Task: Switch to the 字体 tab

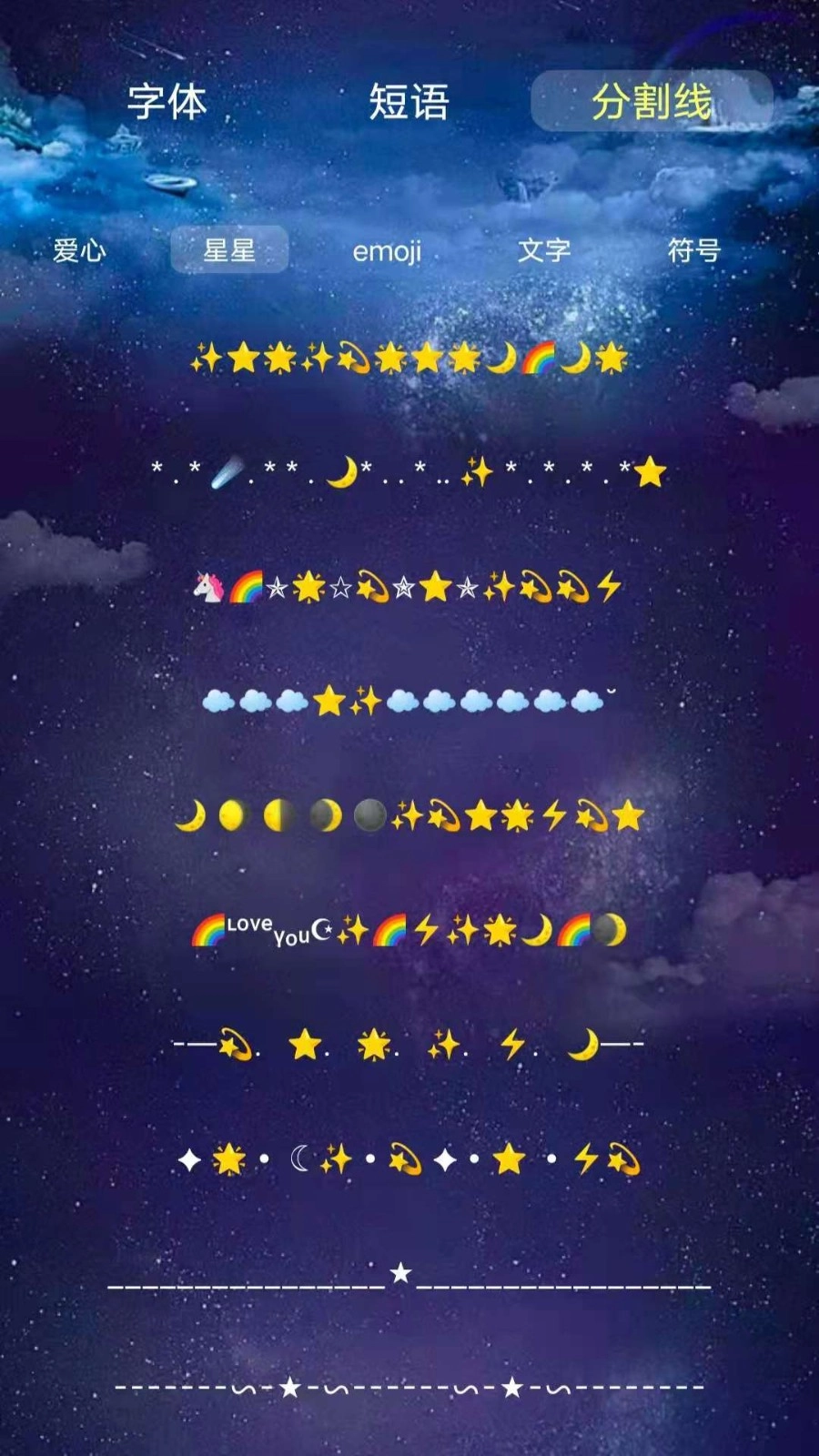Action: pos(167,101)
